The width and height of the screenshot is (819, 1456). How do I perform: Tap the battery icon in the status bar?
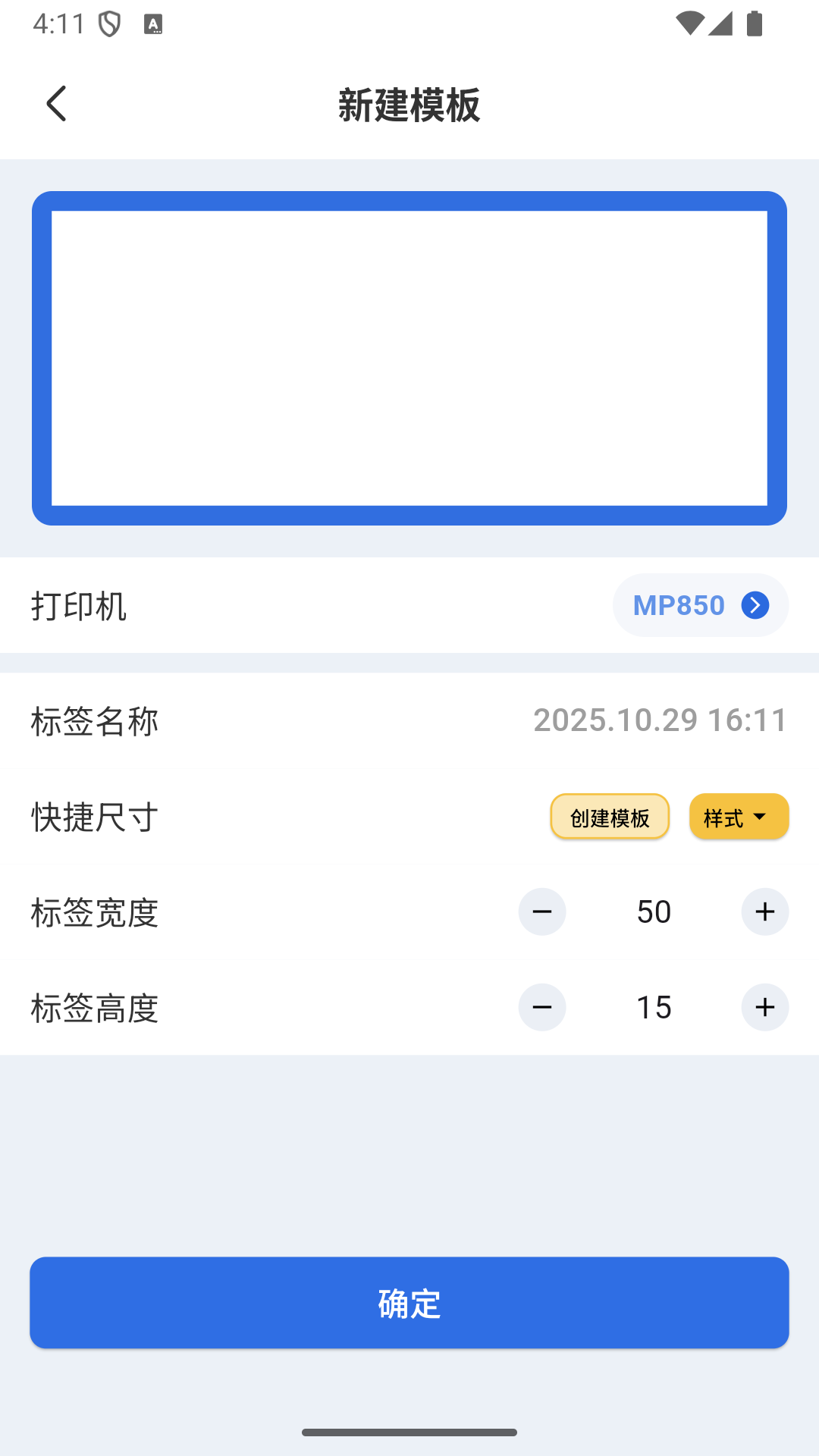756,23
